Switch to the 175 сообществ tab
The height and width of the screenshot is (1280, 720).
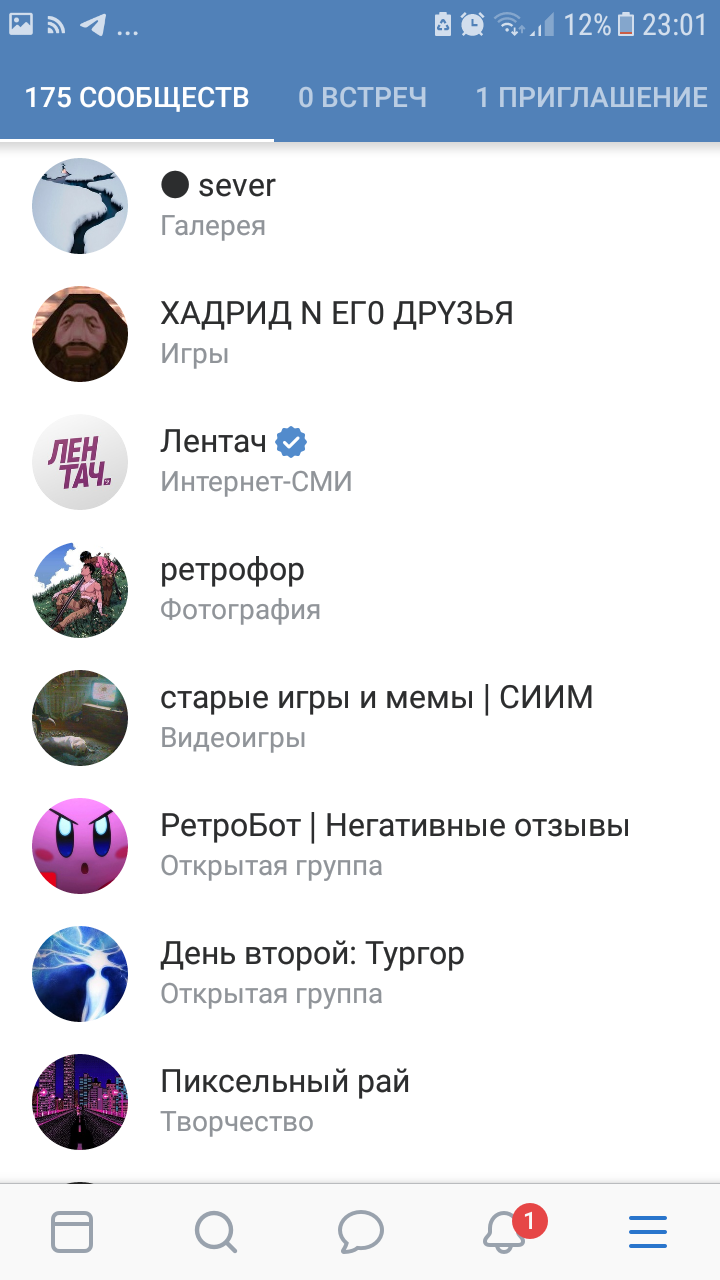(x=137, y=98)
